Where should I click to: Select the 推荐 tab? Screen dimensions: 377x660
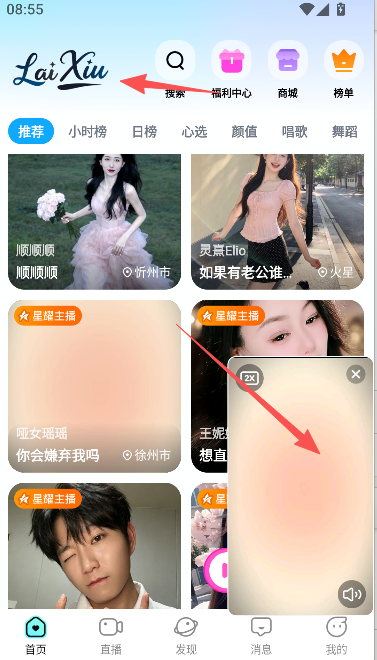(x=31, y=131)
